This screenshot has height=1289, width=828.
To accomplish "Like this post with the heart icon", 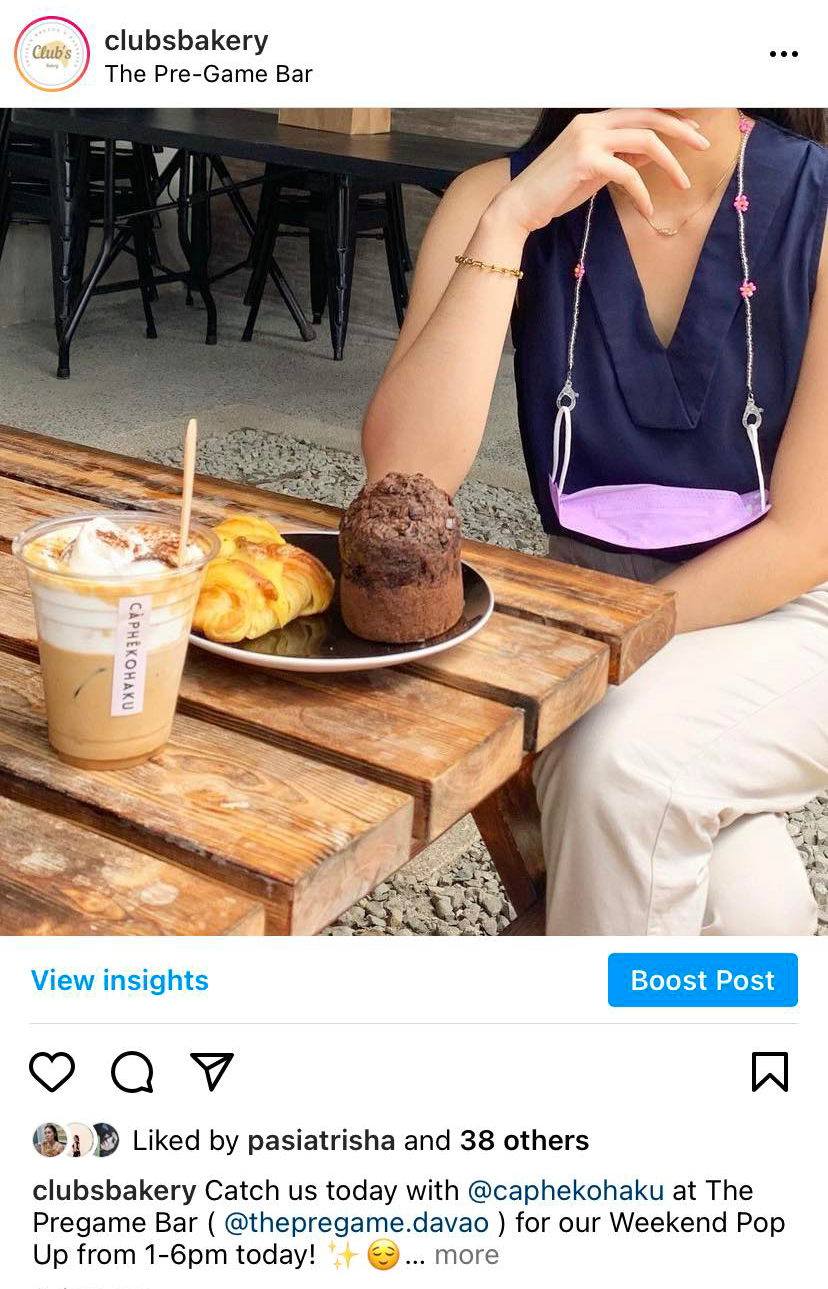I will tap(52, 1072).
